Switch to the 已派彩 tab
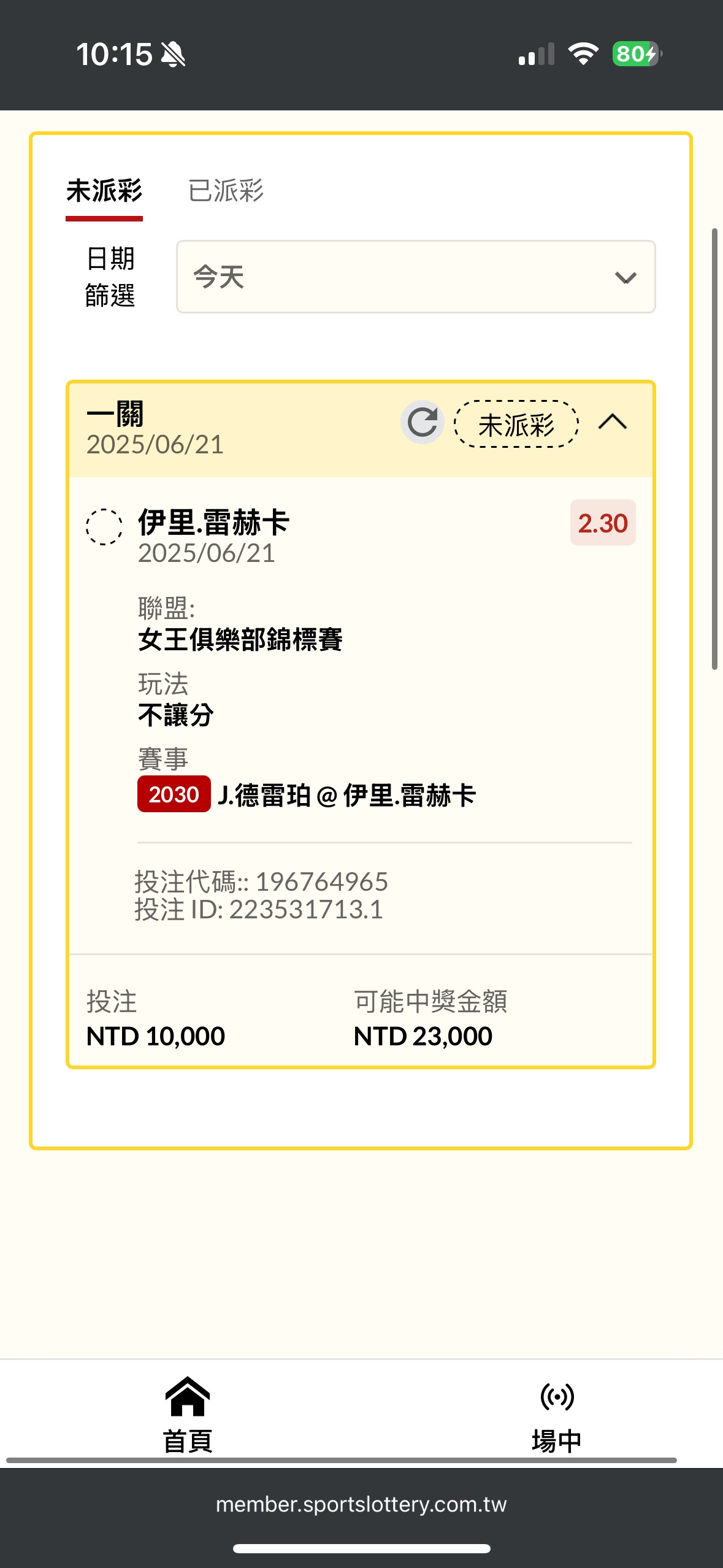The width and height of the screenshot is (723, 1568). click(x=226, y=191)
